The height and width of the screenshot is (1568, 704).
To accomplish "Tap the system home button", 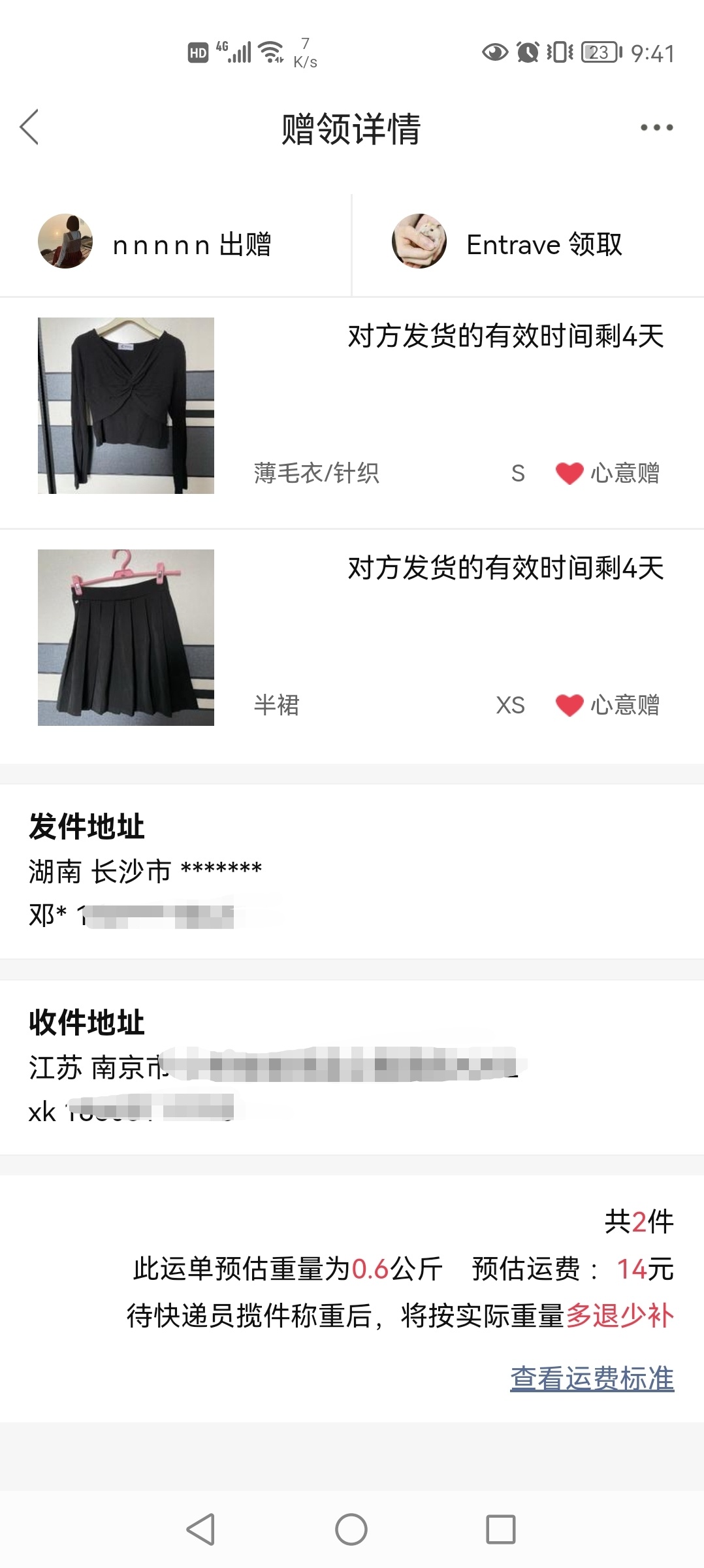I will (351, 1529).
